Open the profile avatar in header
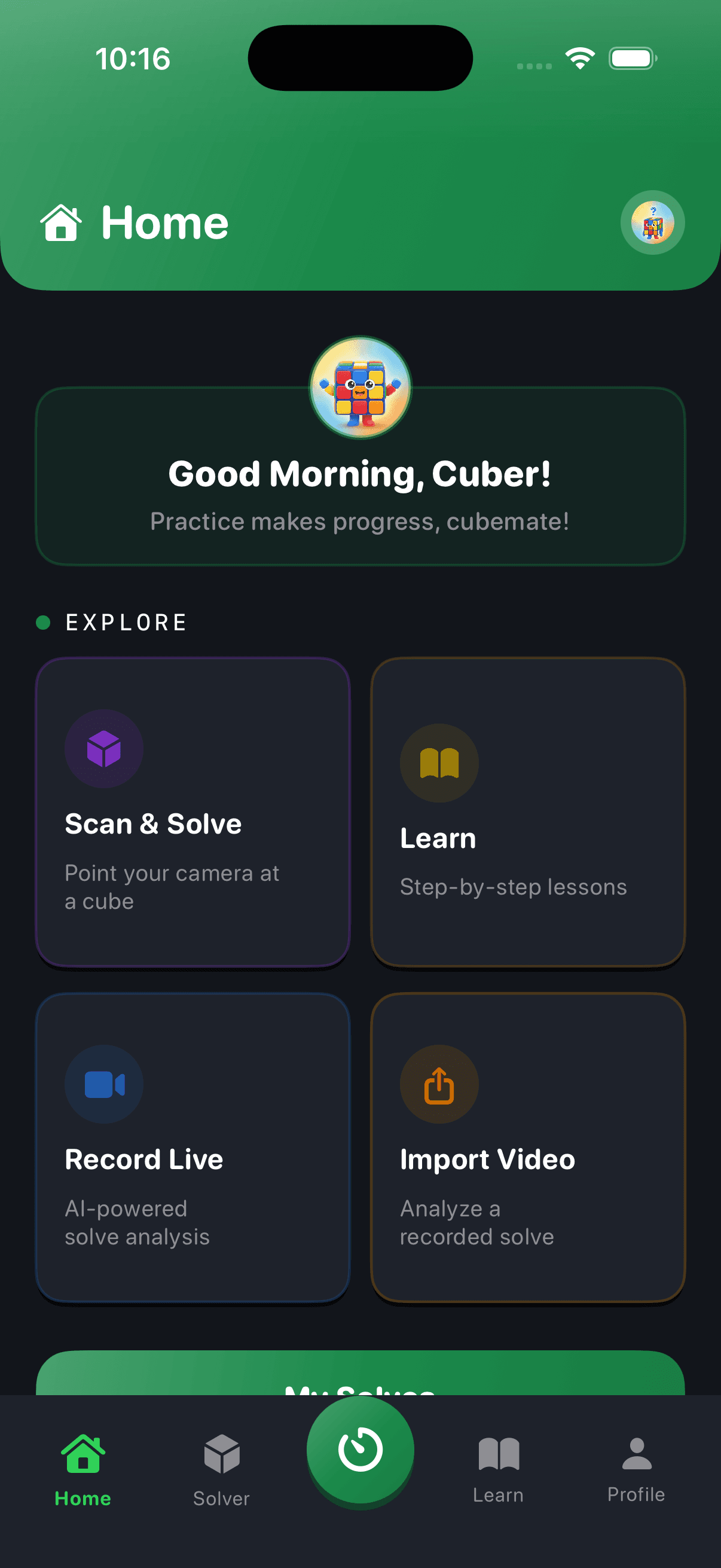This screenshot has height=1568, width=721. (652, 223)
